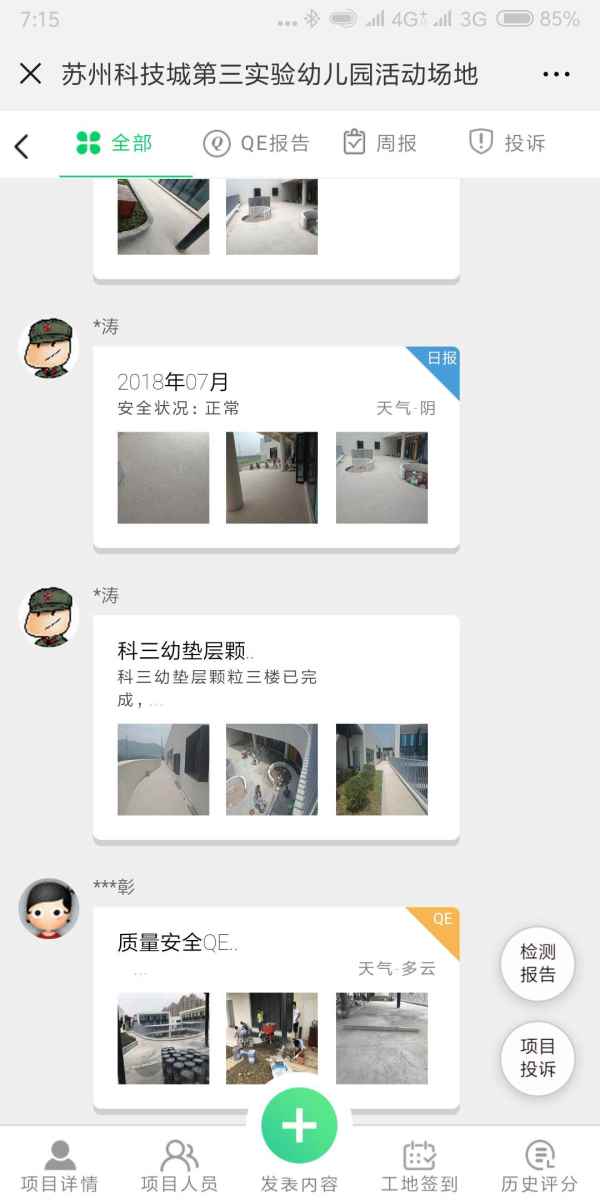The height and width of the screenshot is (1200, 600).
Task: Tap the green plus to 发表内容
Action: [299, 1127]
